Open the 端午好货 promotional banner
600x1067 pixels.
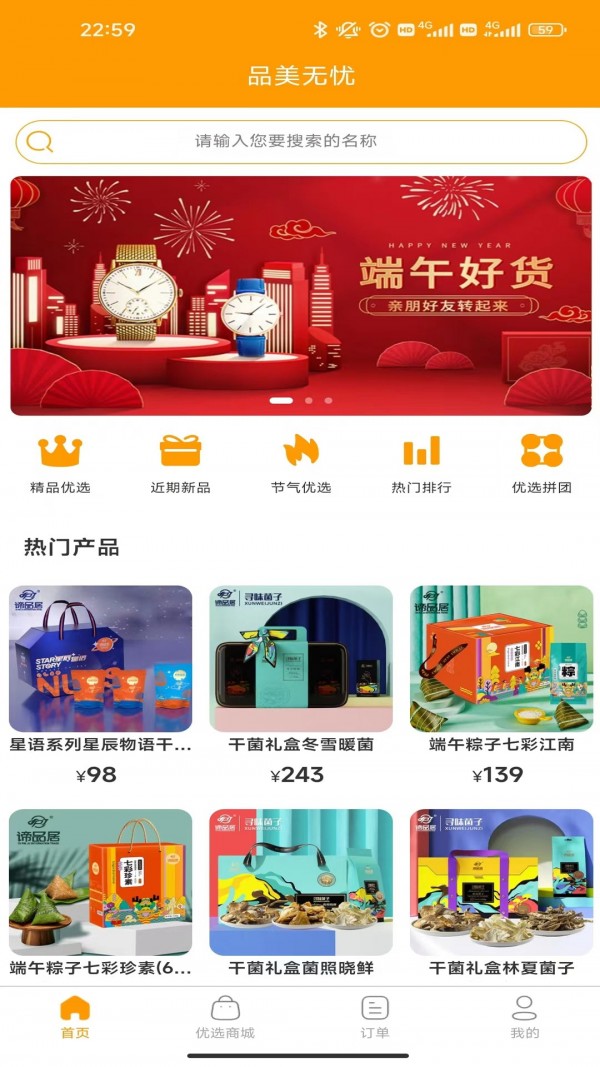(x=300, y=296)
